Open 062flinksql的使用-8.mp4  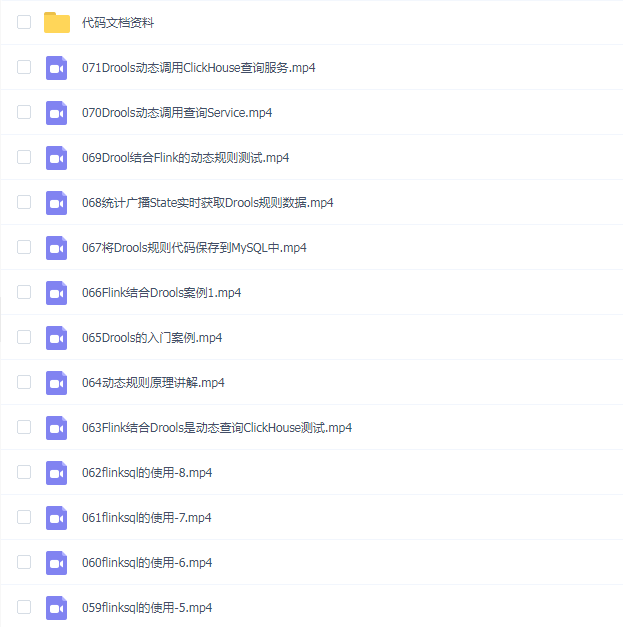coord(147,472)
